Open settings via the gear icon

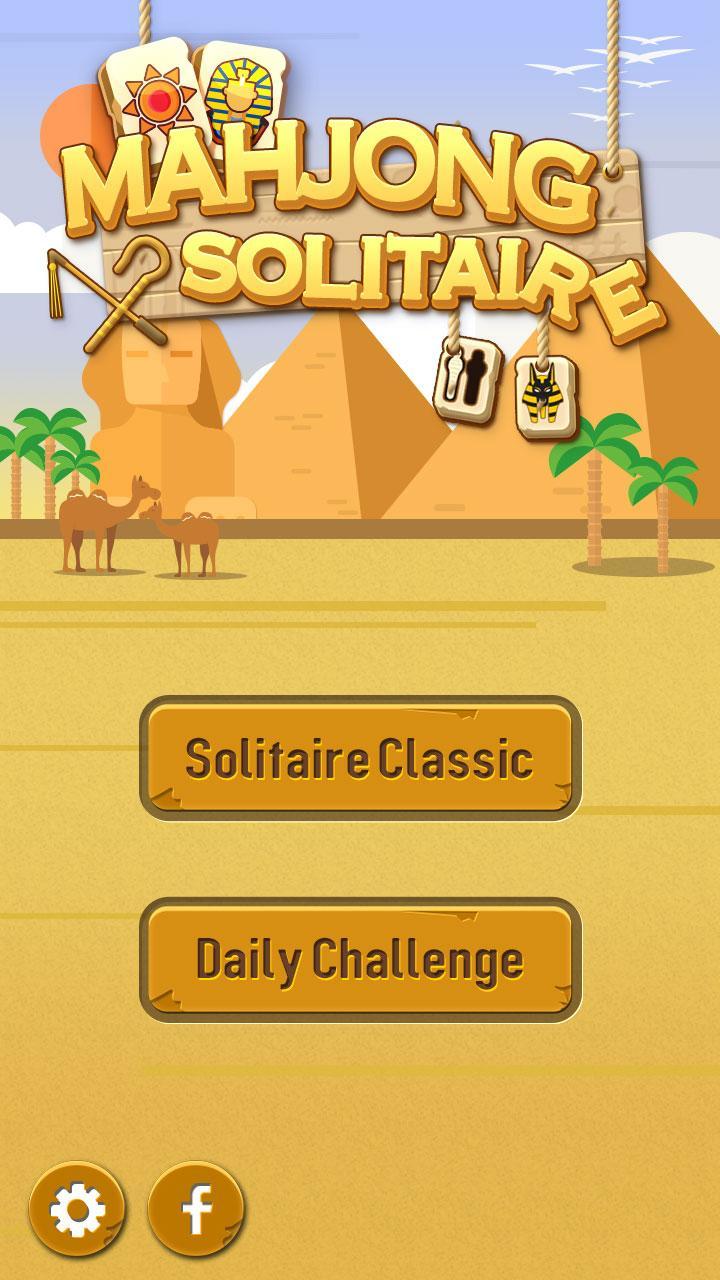[78, 1210]
